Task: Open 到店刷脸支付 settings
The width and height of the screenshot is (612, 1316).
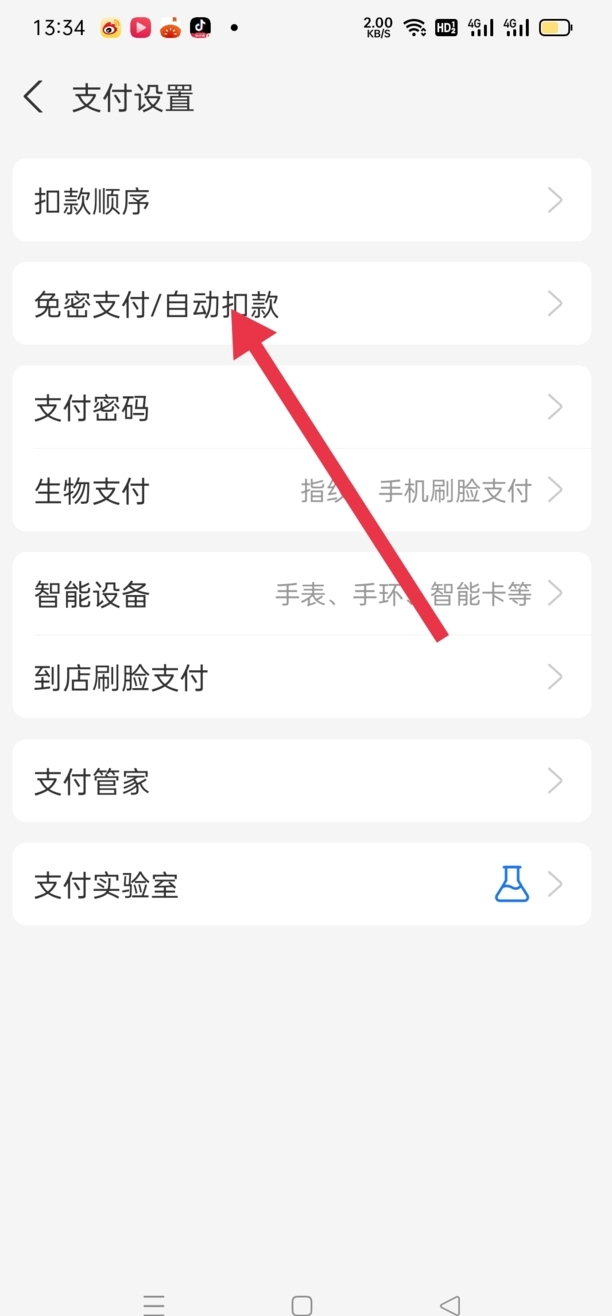Action: pyautogui.click(x=301, y=677)
